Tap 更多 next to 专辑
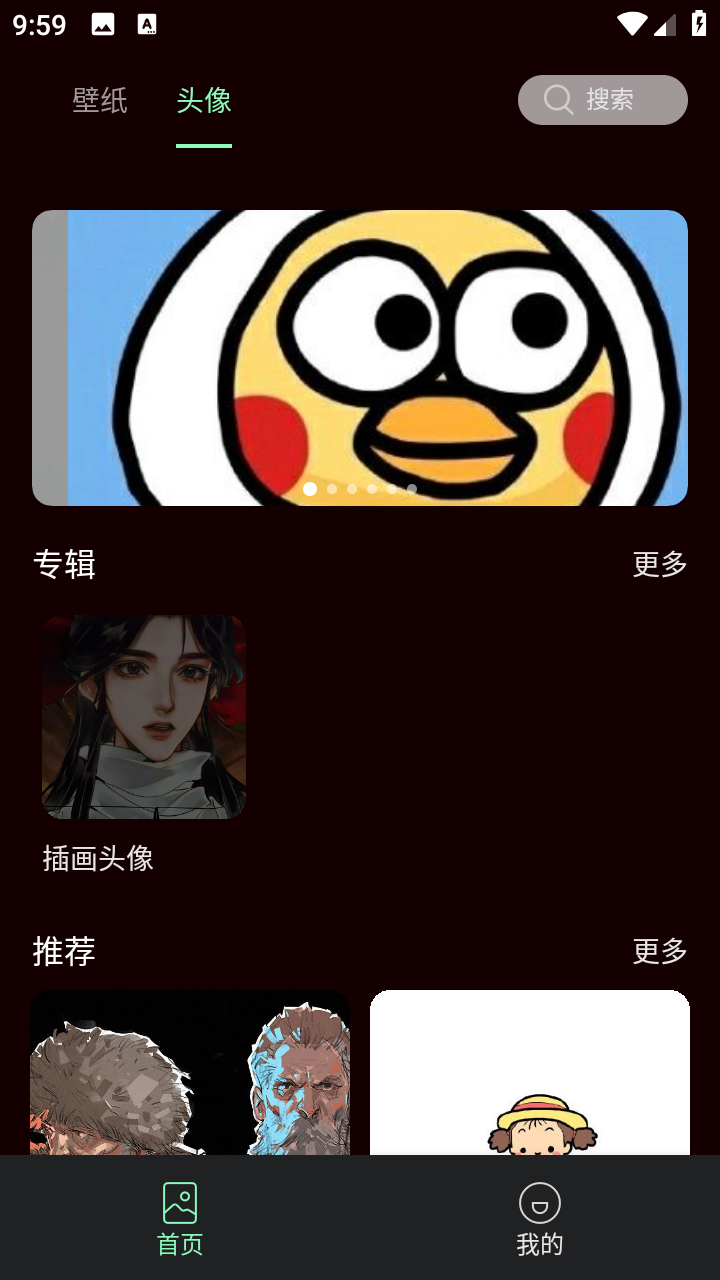This screenshot has height=1280, width=720. click(x=660, y=564)
